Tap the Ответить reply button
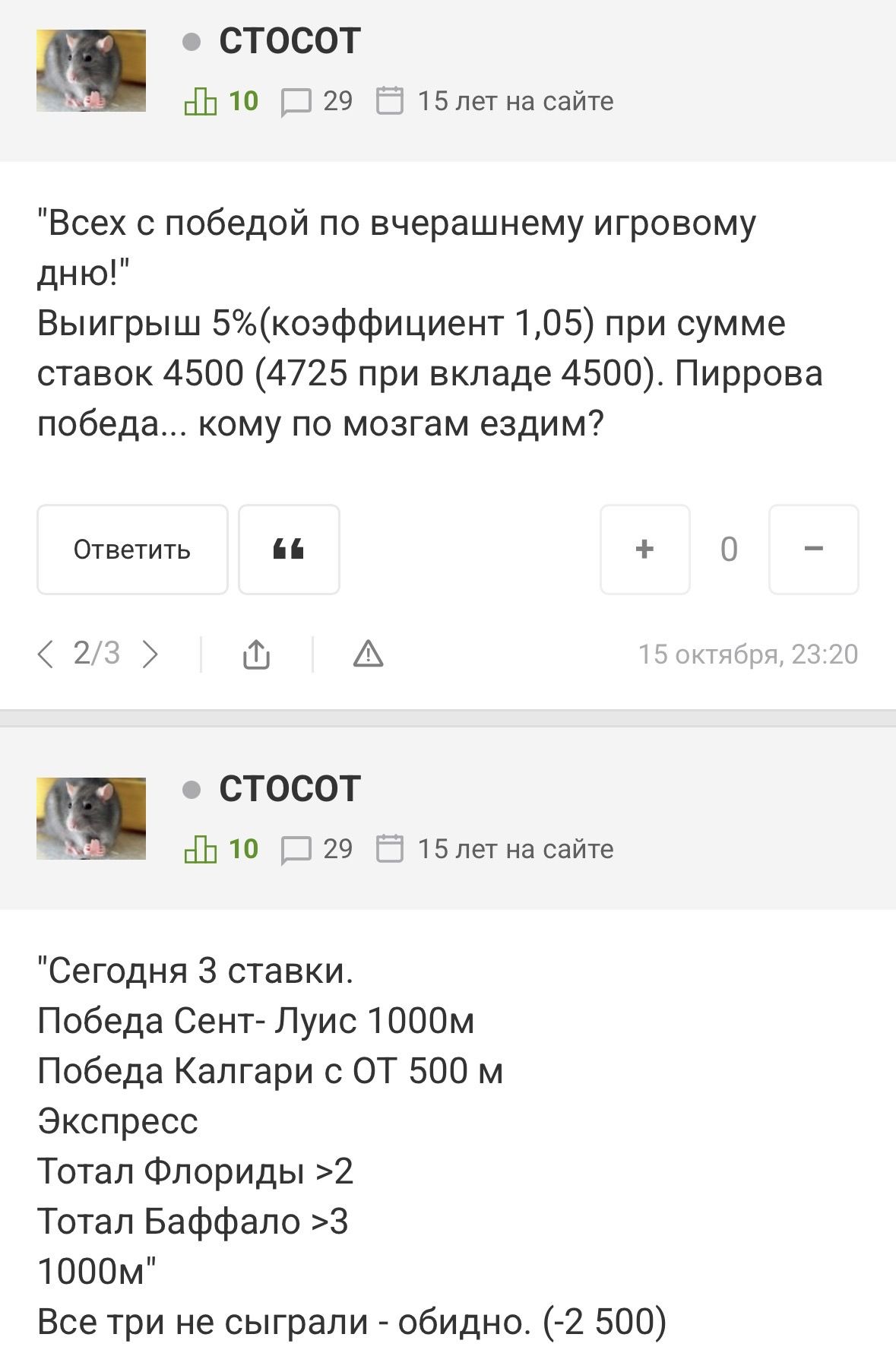Screen dimensions: 896x1369 [x=132, y=549]
